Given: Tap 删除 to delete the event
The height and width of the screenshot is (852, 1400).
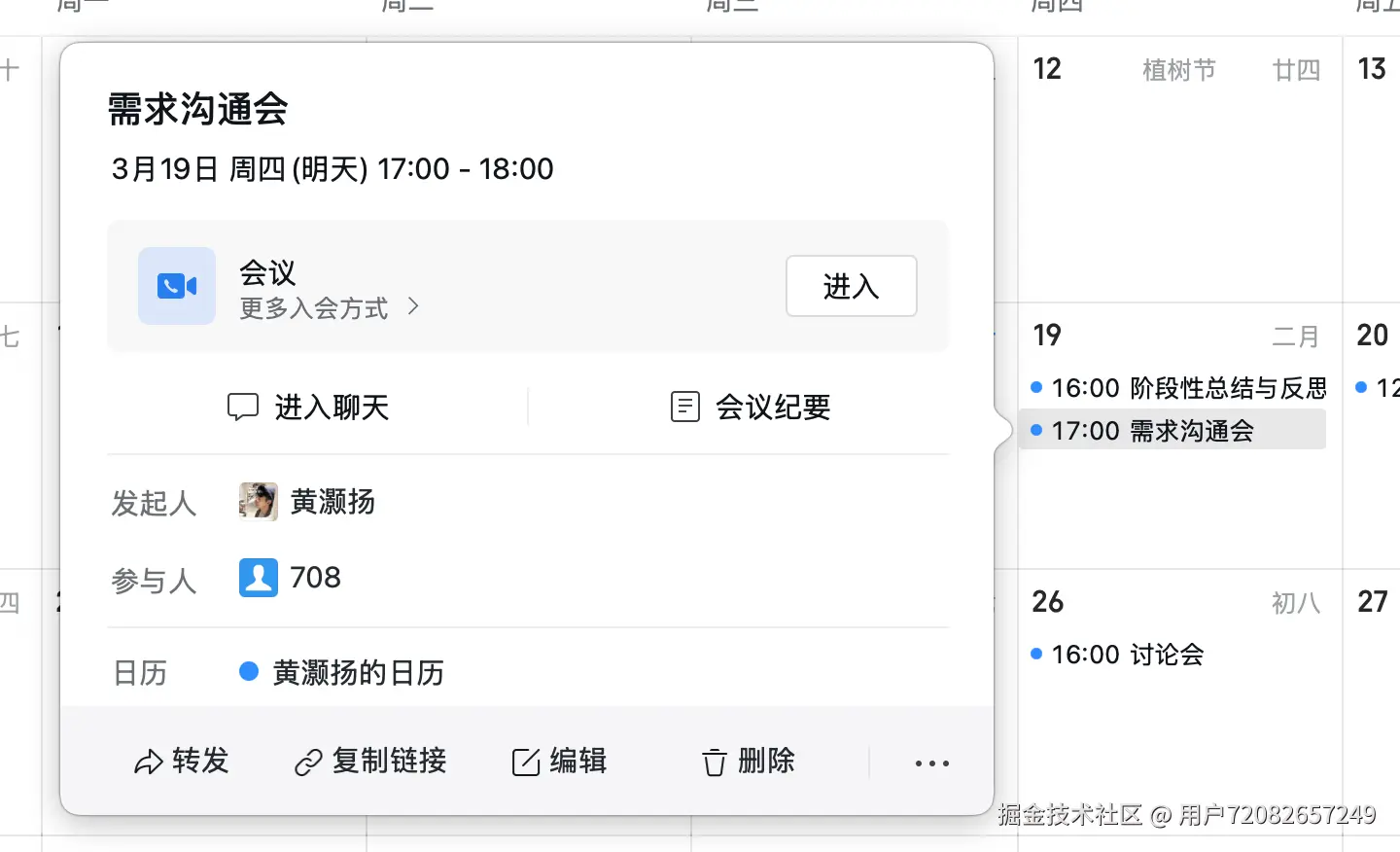Looking at the screenshot, I should pyautogui.click(x=749, y=761).
